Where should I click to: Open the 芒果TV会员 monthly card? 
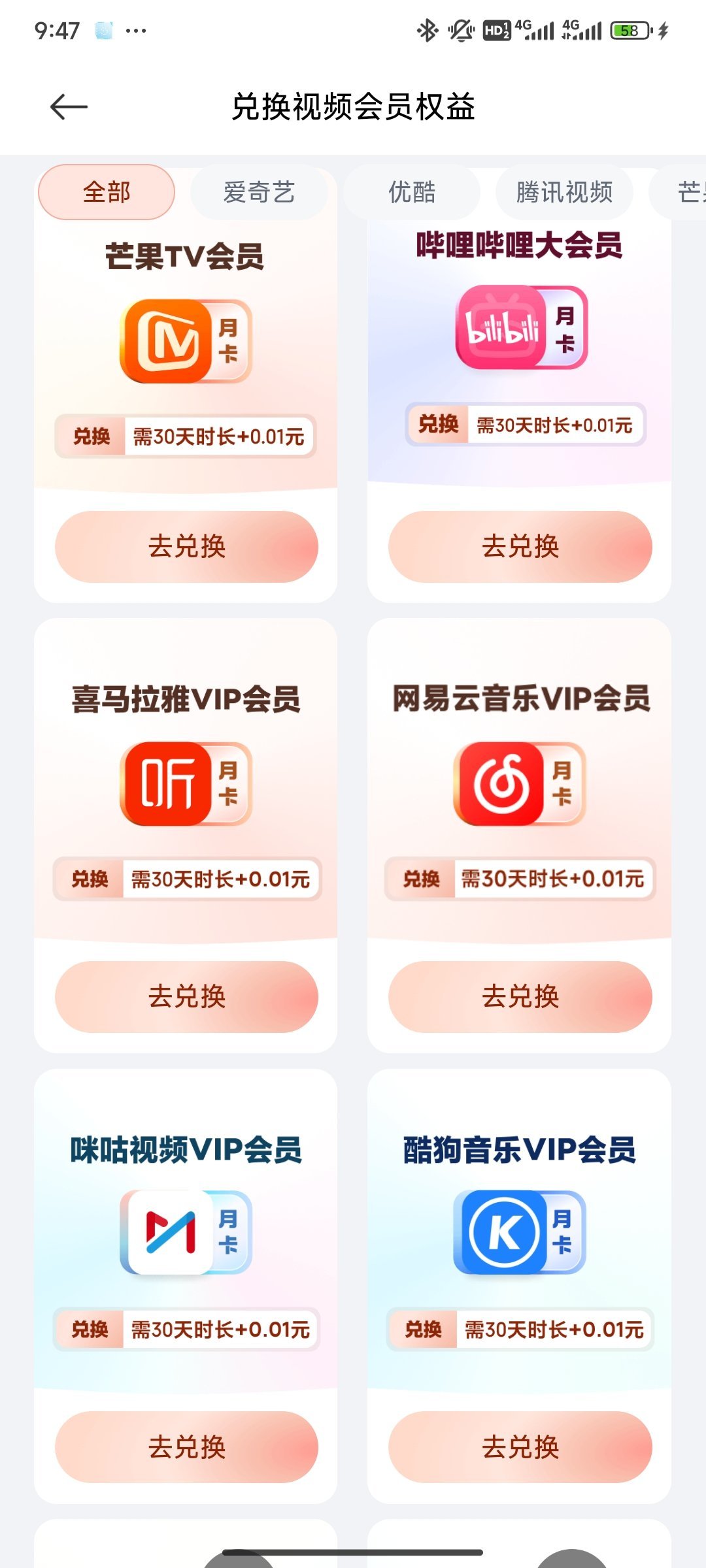pos(186,341)
